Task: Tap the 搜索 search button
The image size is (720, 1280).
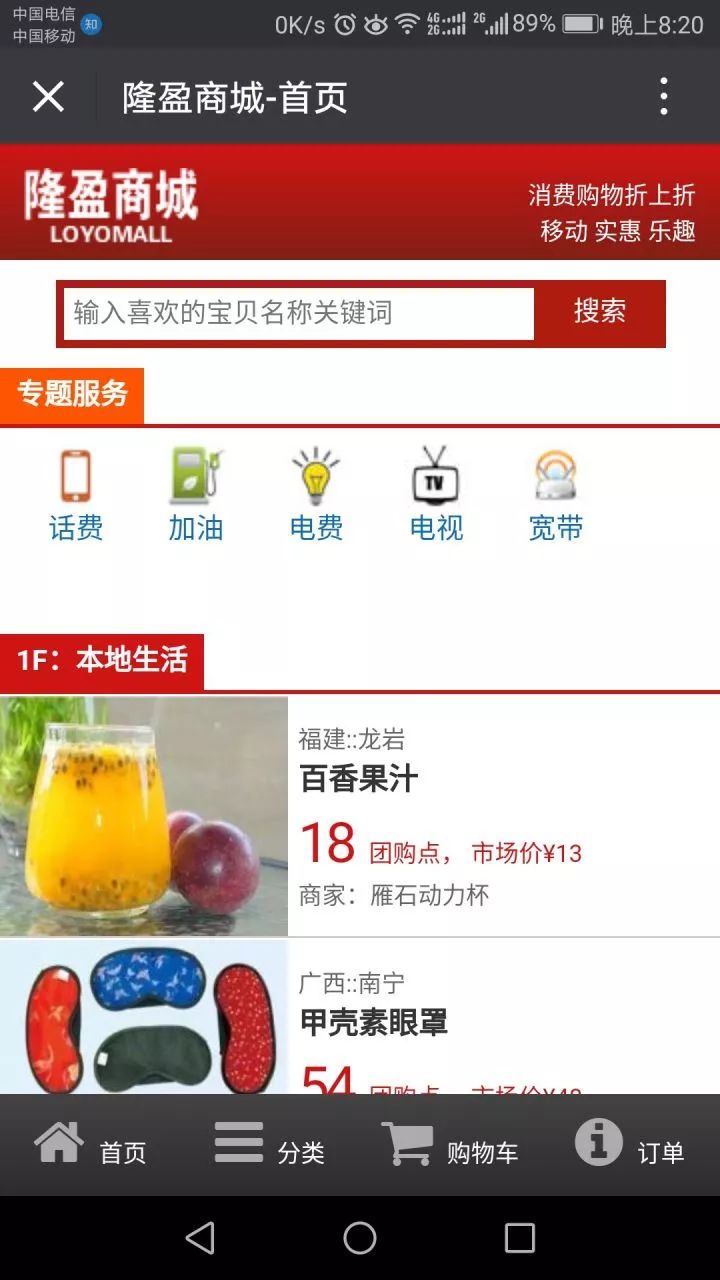Action: click(598, 313)
